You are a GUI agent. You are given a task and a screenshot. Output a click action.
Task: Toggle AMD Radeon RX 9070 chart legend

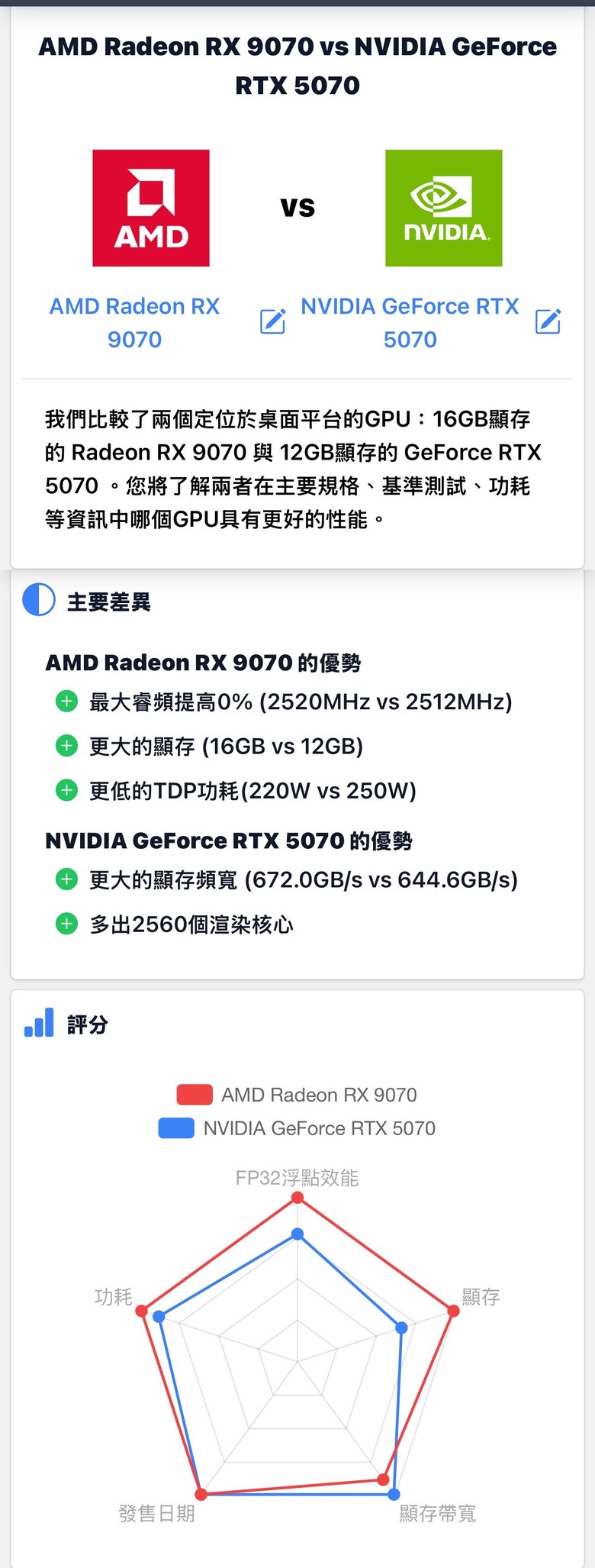click(297, 1095)
